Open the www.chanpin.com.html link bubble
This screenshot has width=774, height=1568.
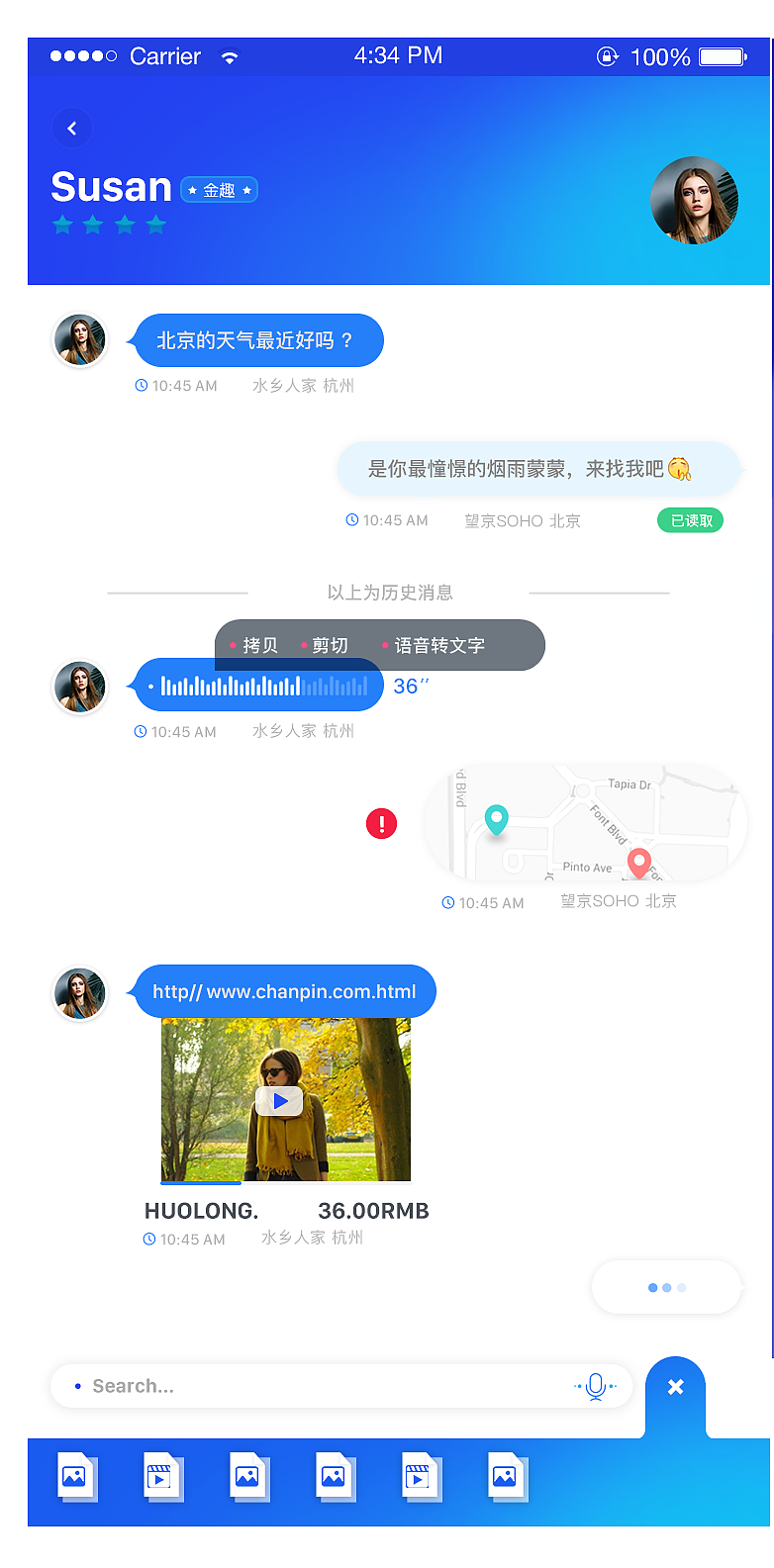tap(285, 990)
